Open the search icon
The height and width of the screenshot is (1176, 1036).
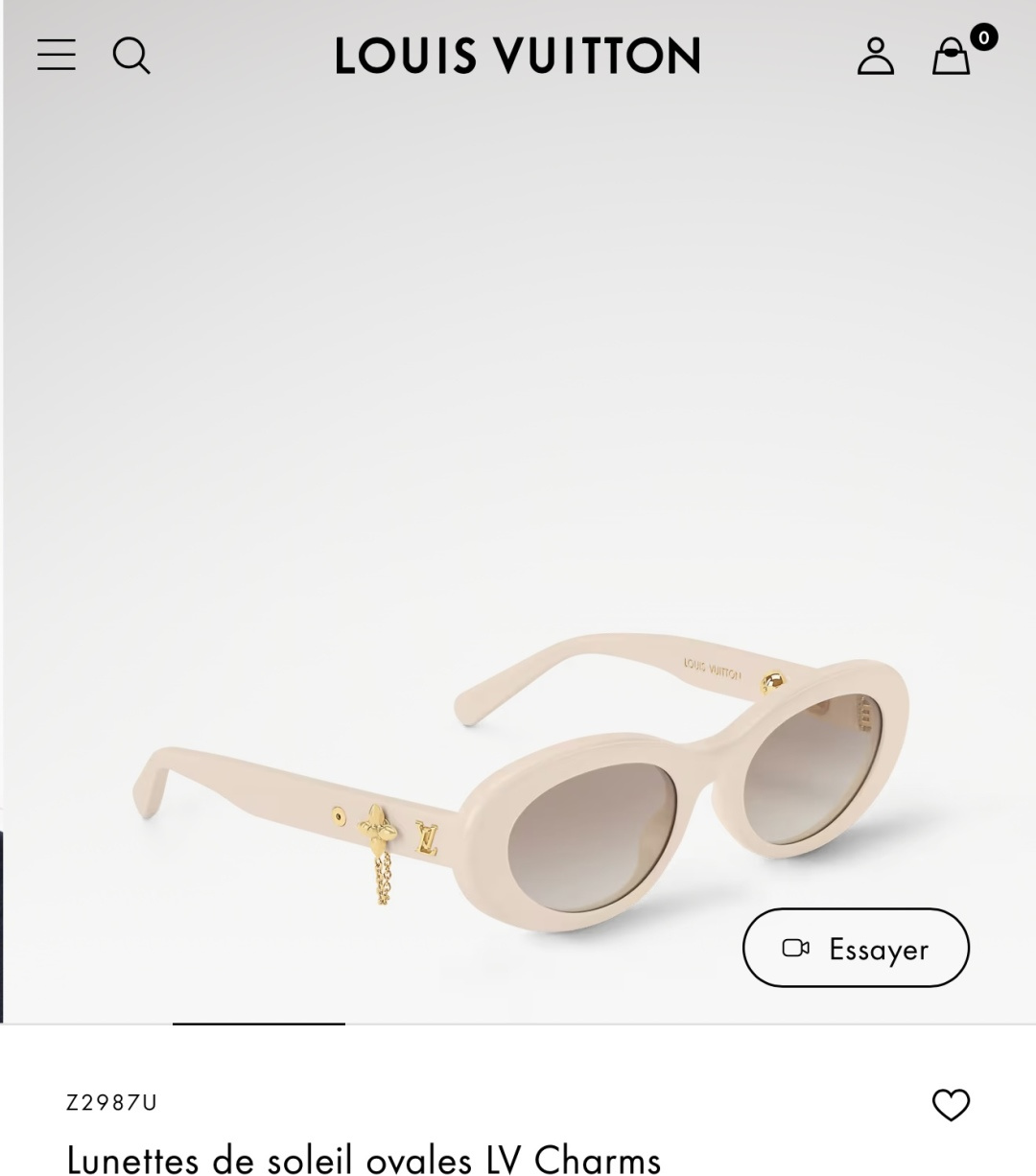click(131, 55)
